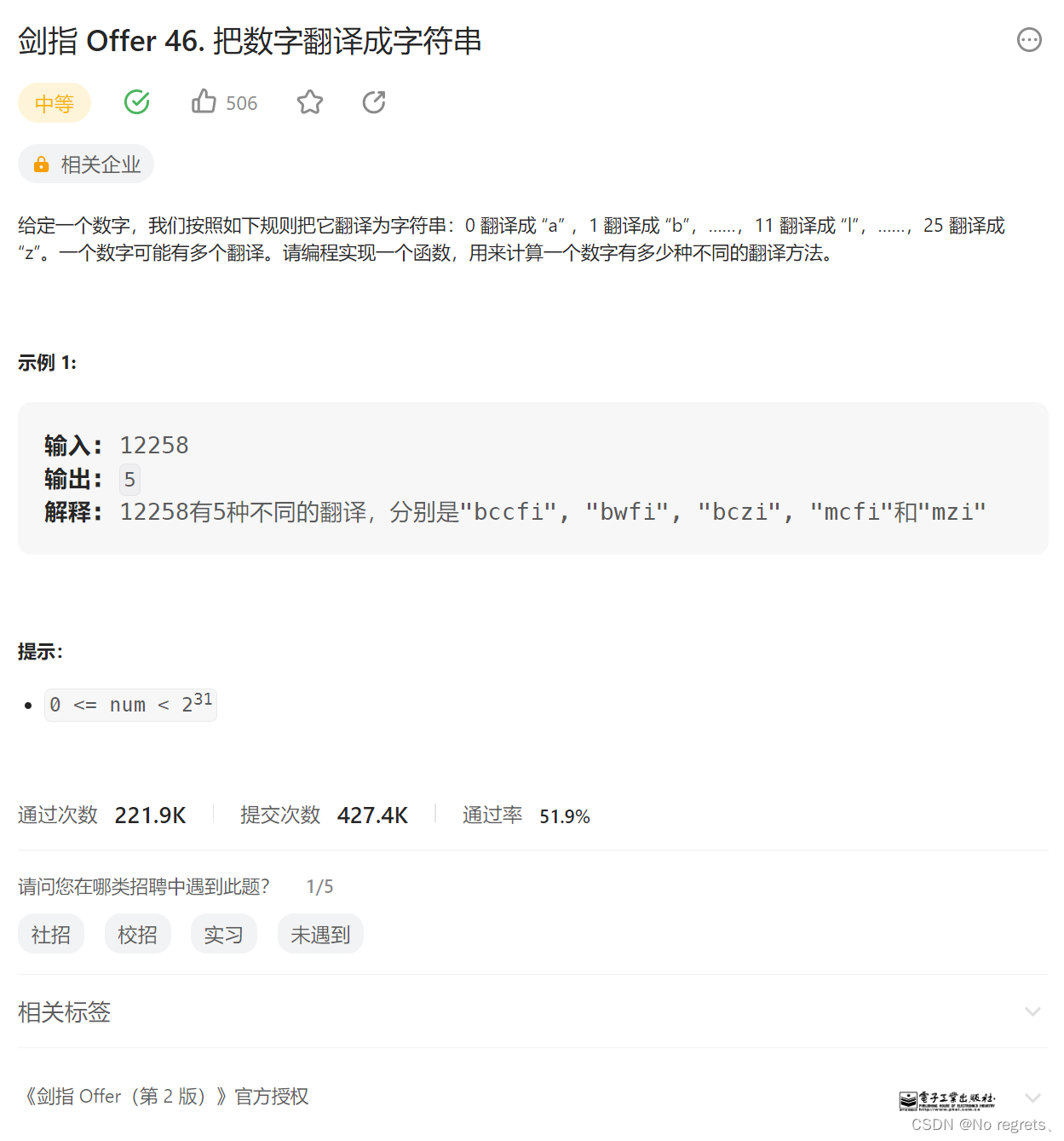The width and height of the screenshot is (1064, 1141).
Task: Expand the 剑指 Offer 官方授权 section
Action: click(x=1032, y=1097)
